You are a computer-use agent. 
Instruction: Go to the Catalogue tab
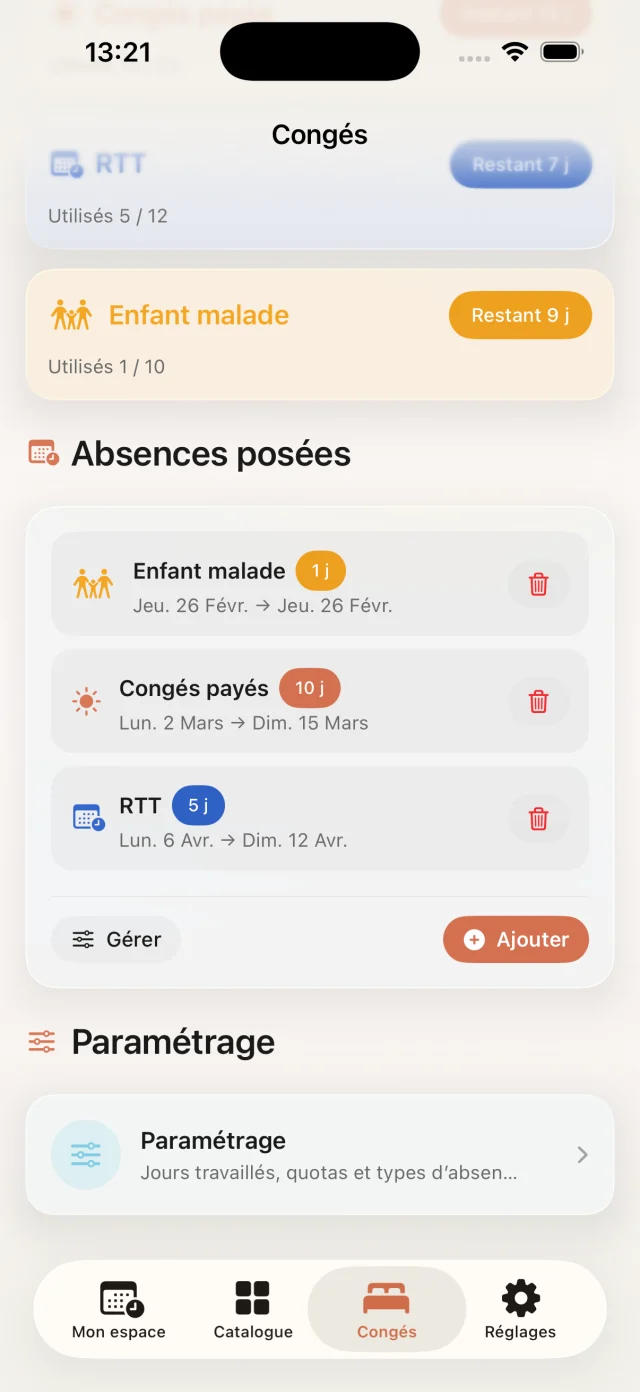coord(253,1310)
